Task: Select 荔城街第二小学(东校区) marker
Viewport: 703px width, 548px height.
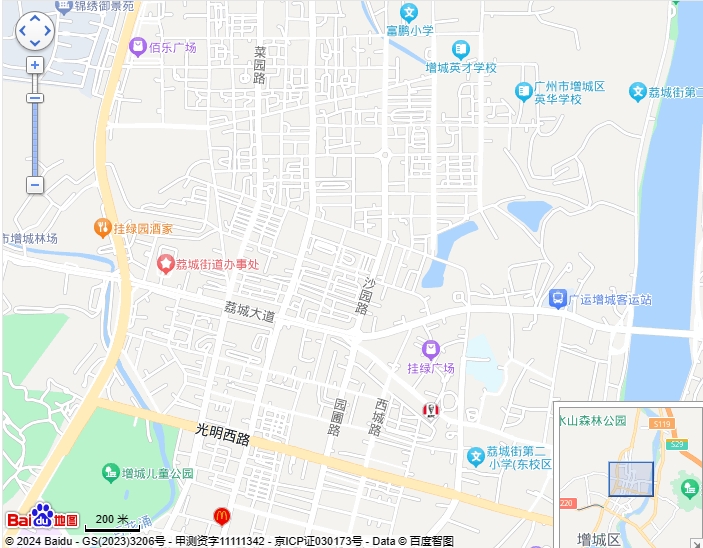Action: (477, 456)
